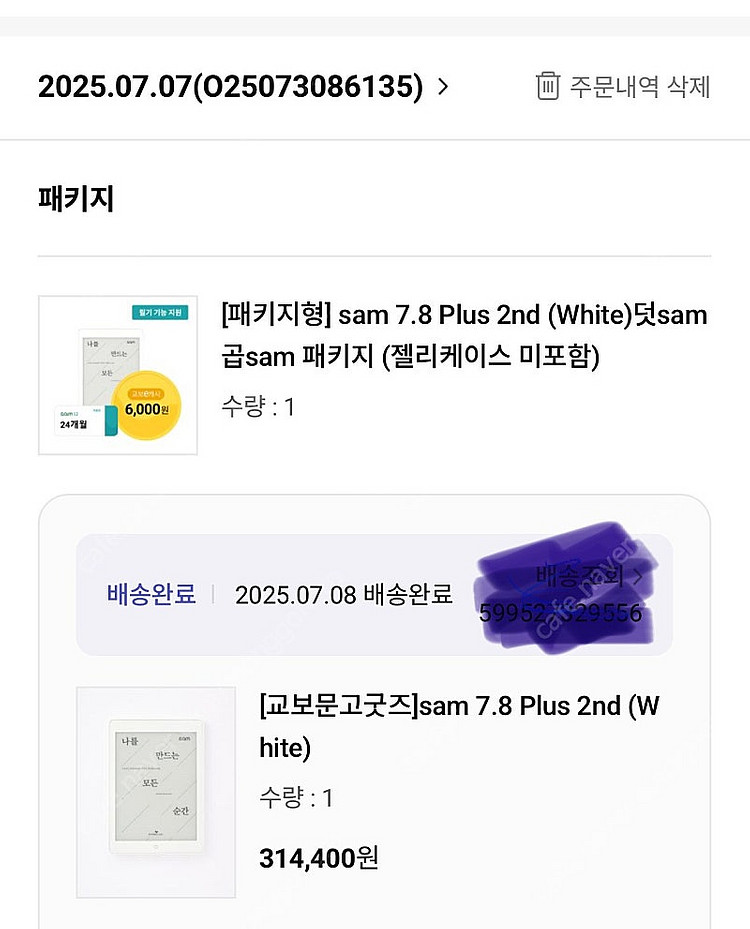Open the sam 7.8 Plus package product image

click(118, 375)
